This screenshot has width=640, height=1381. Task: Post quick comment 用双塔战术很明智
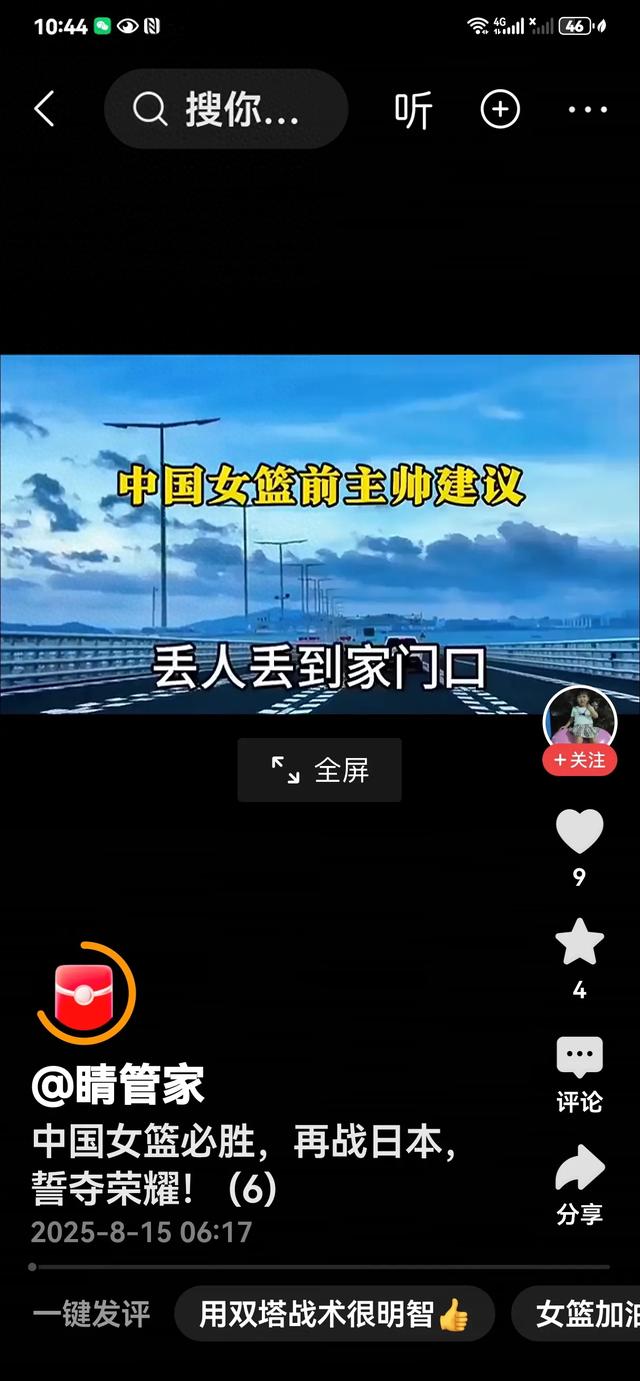334,1314
